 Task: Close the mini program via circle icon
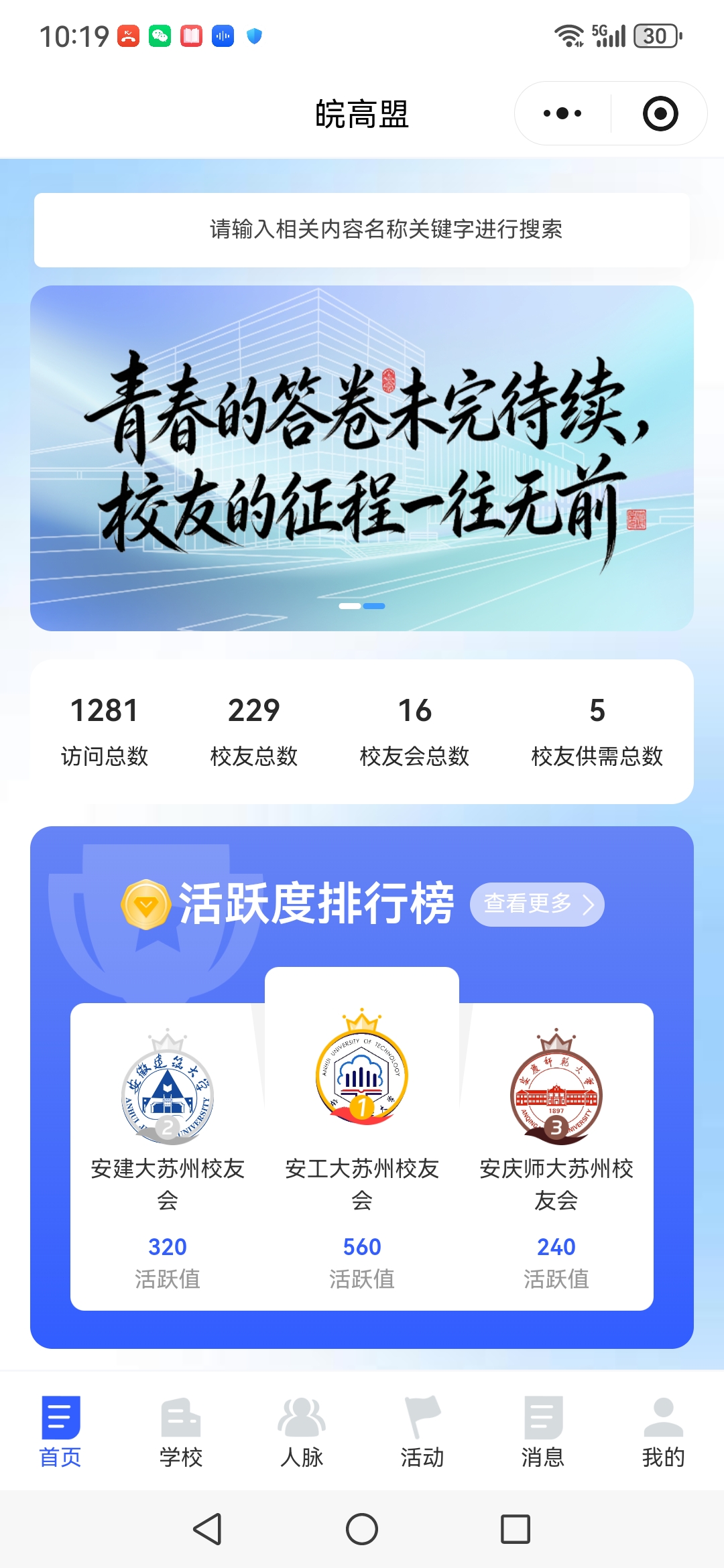(x=660, y=113)
